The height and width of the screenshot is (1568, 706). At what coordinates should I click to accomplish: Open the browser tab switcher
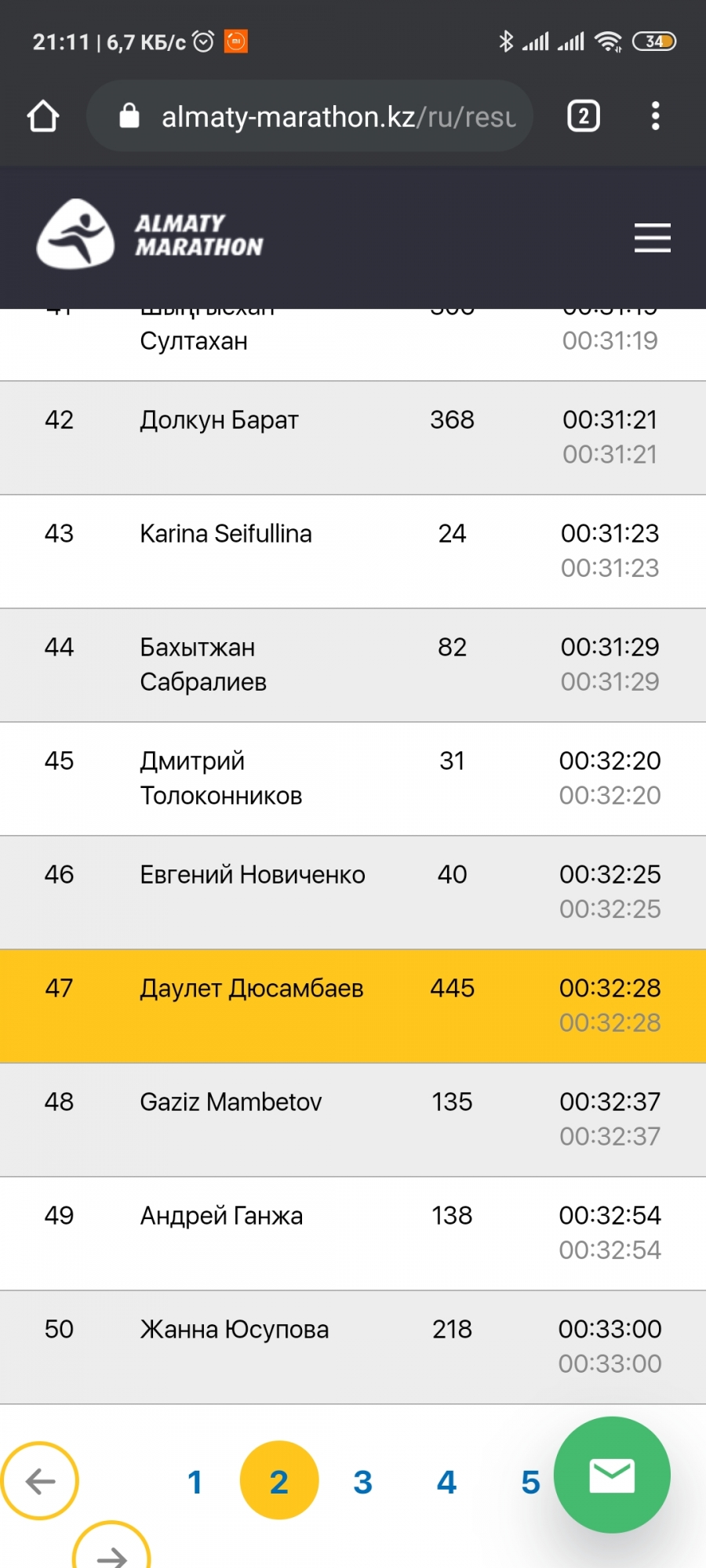click(x=583, y=117)
